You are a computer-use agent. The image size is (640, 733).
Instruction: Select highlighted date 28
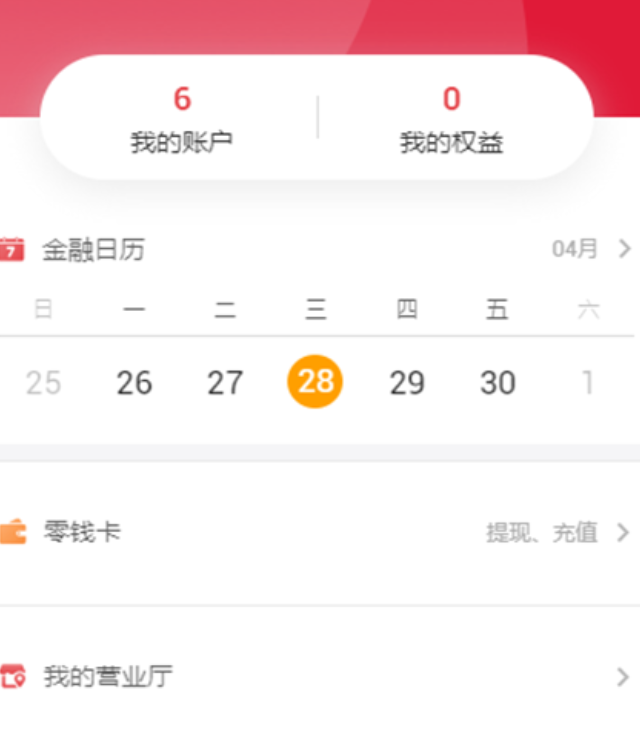coord(315,382)
